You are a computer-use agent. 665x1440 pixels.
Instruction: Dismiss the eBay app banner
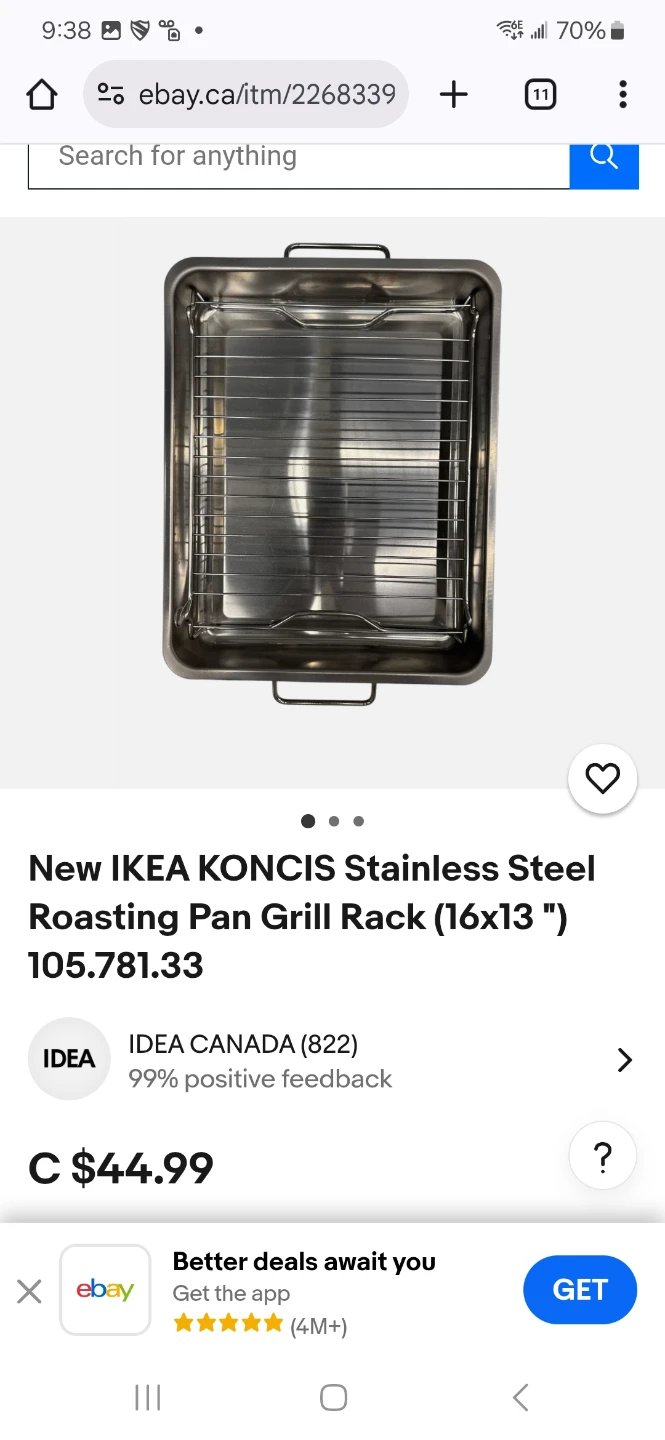(30, 1291)
